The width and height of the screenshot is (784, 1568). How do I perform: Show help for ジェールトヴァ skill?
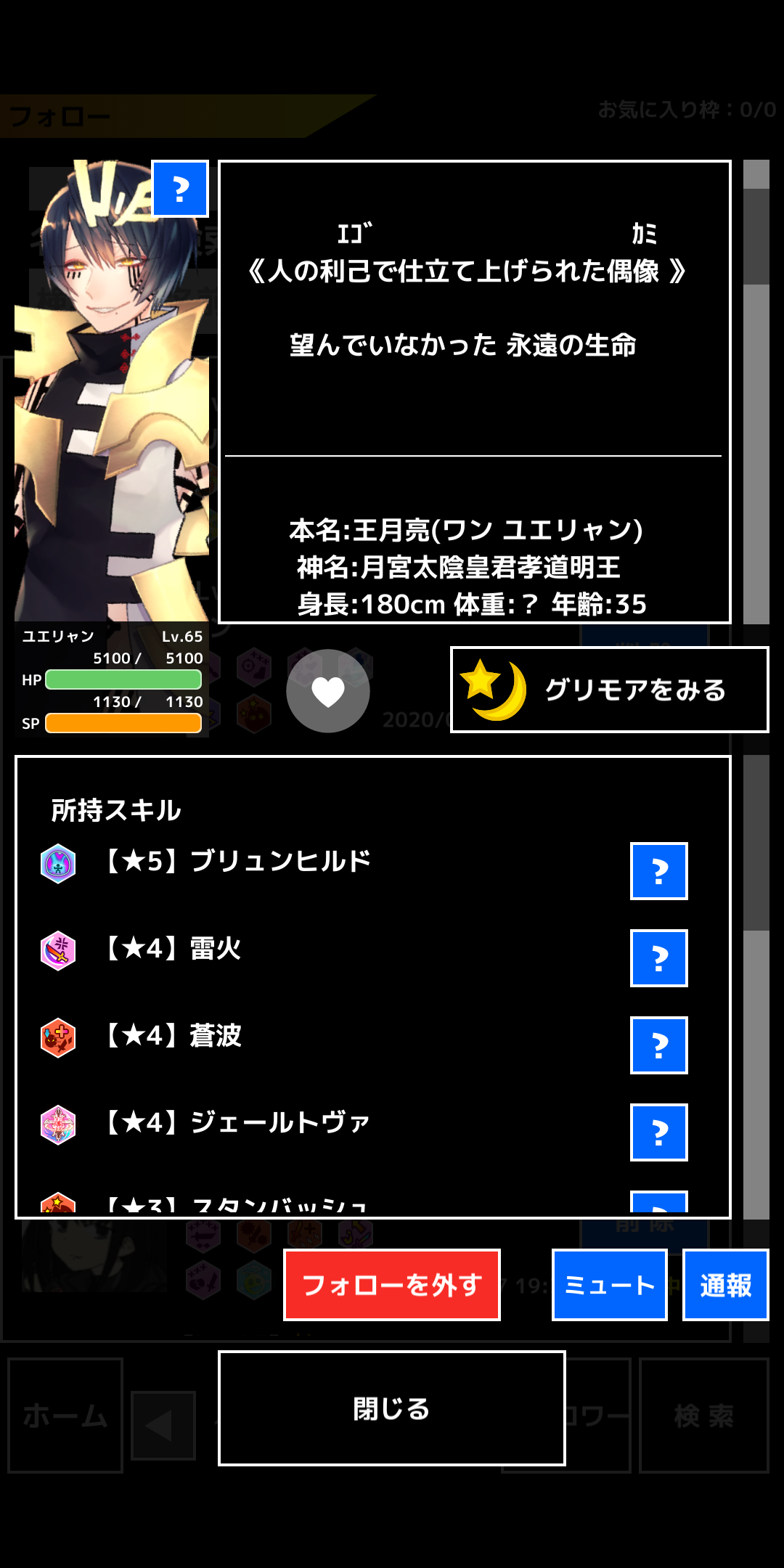coord(659,1132)
